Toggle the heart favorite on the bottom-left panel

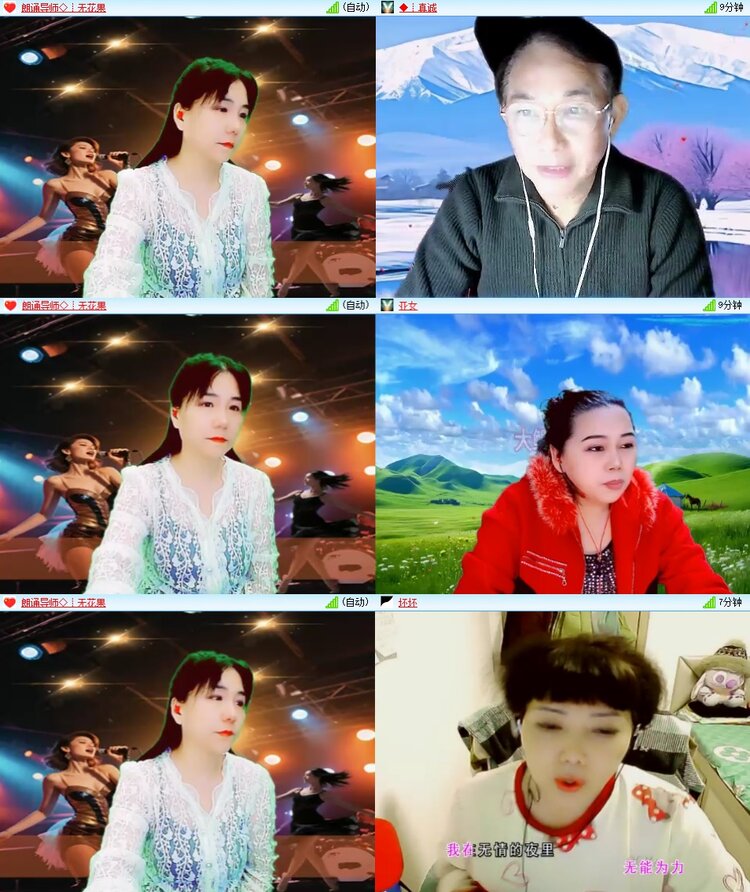[9, 601]
